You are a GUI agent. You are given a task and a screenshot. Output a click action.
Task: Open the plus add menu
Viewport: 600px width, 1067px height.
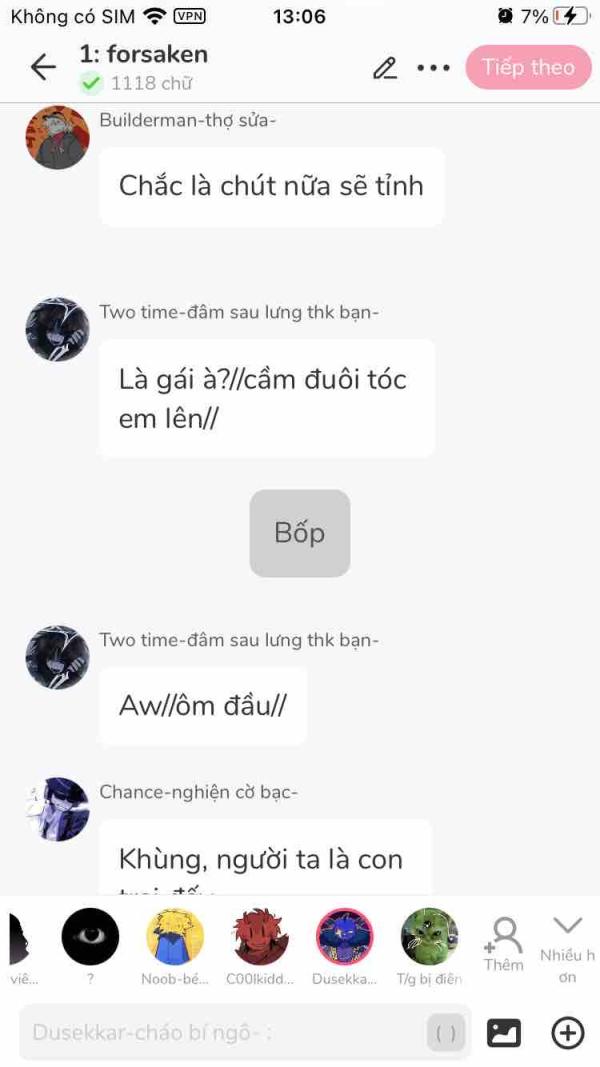[567, 1032]
